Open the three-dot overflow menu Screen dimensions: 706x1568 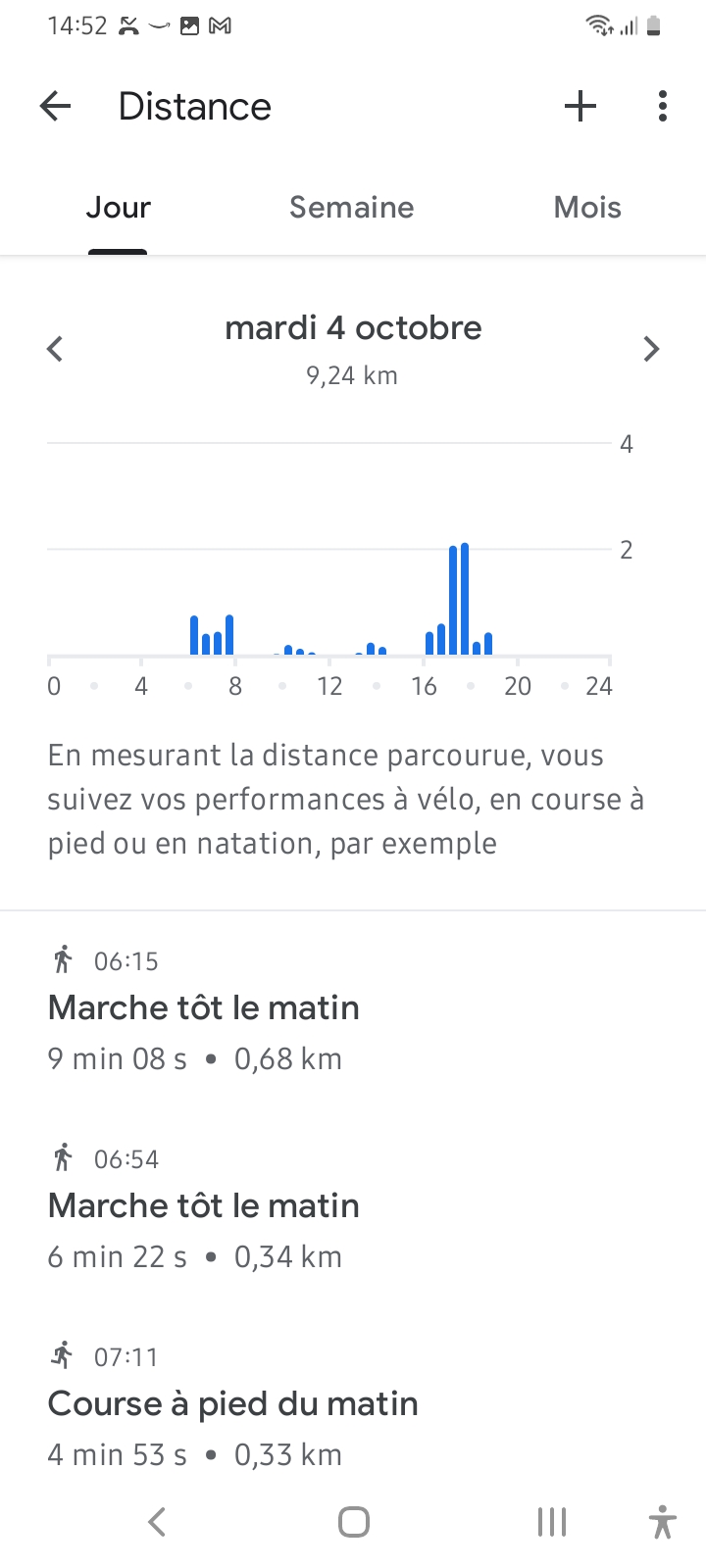[x=663, y=106]
